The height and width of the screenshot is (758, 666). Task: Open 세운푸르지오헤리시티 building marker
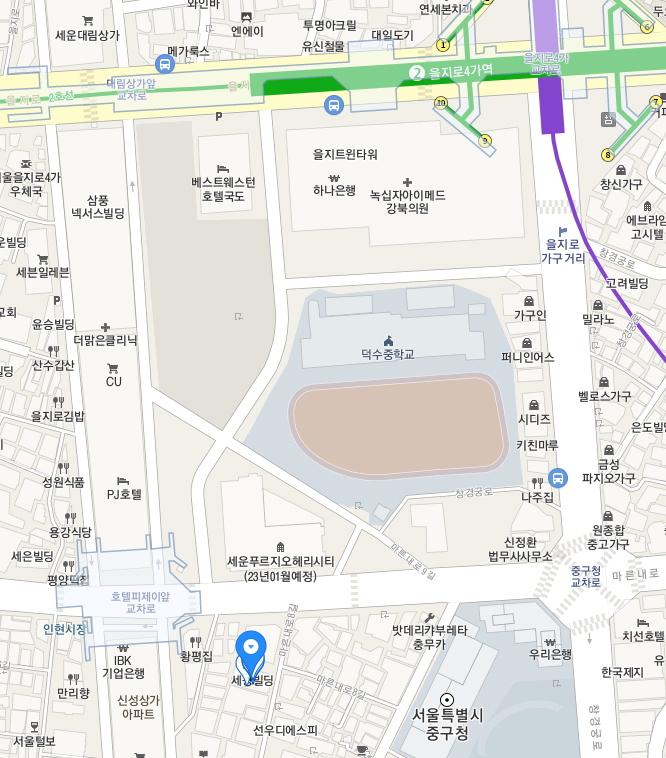[x=280, y=547]
